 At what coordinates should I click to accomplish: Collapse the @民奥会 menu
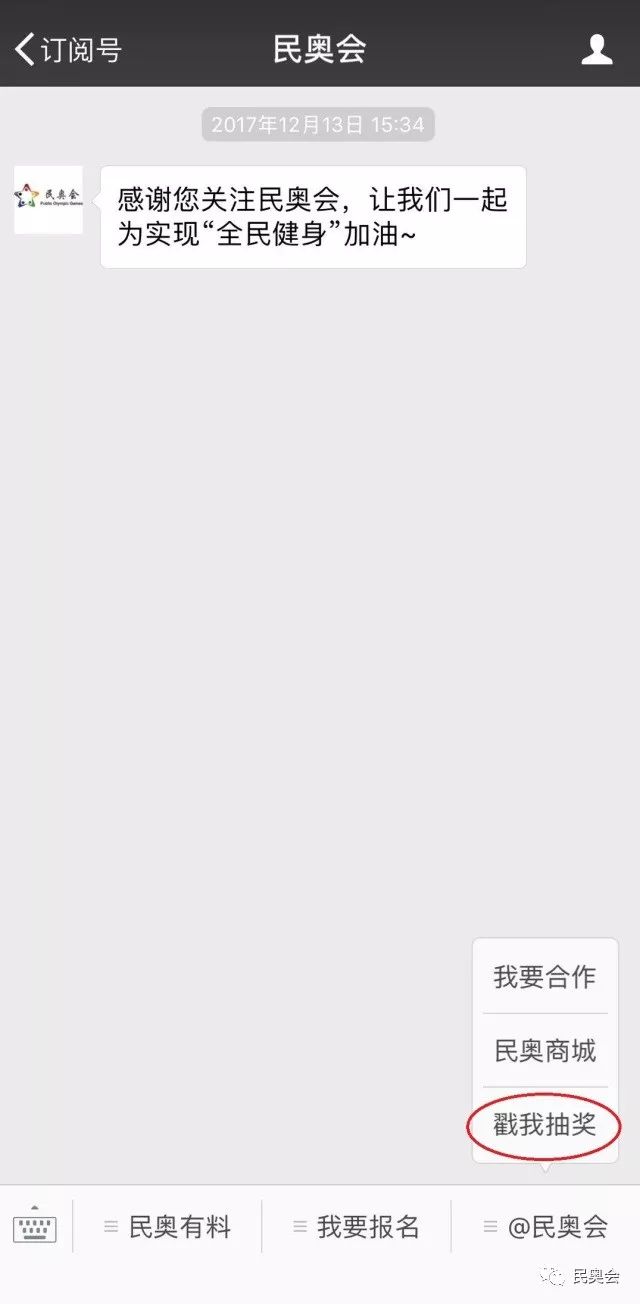click(546, 1227)
